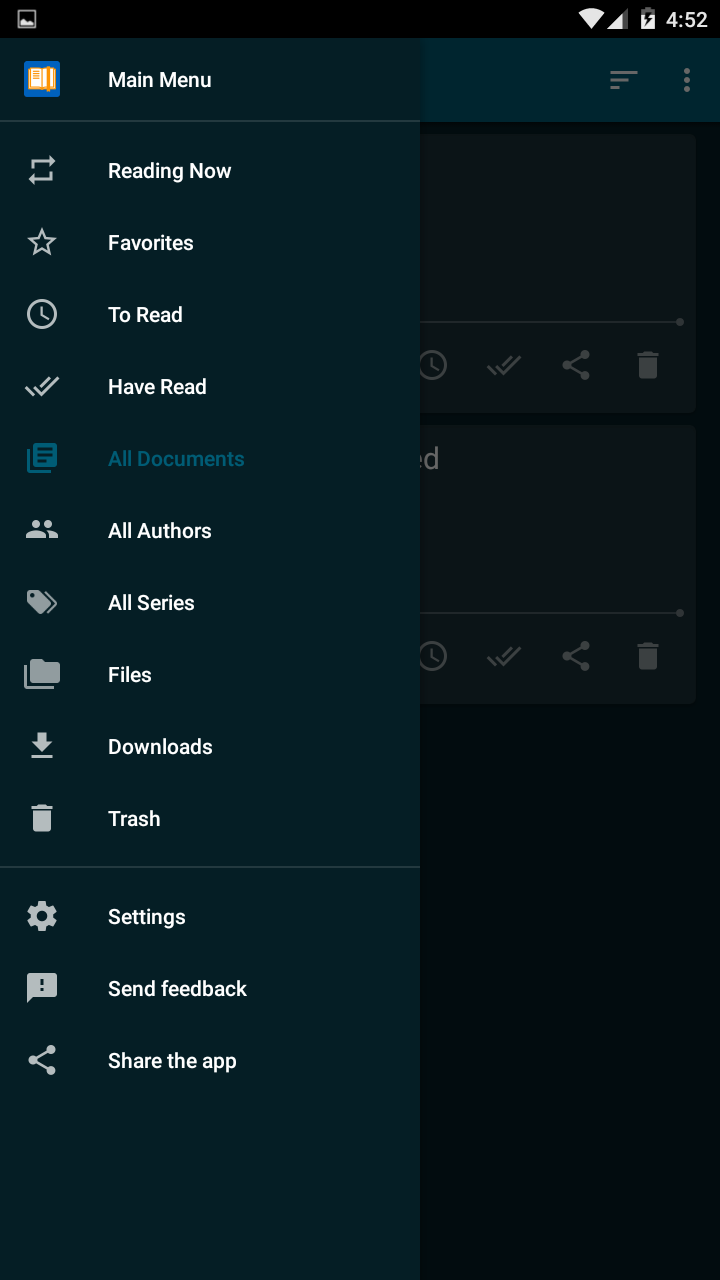This screenshot has height=1280, width=720.
Task: Tap Send feedback
Action: tap(210, 989)
